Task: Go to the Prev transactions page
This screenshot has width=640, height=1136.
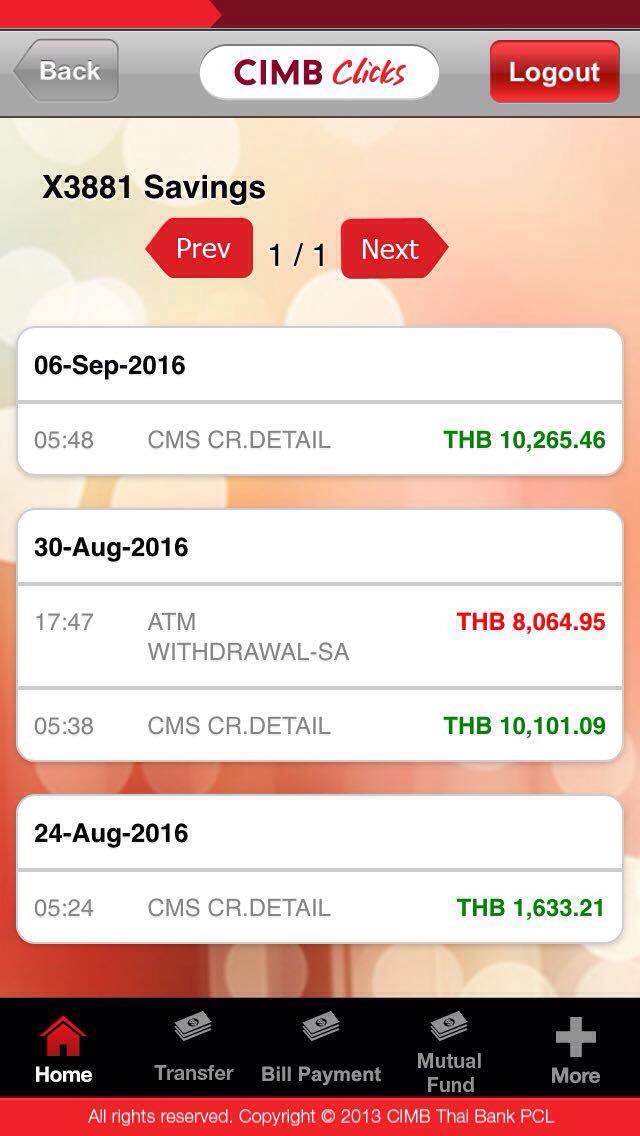Action: [x=200, y=249]
